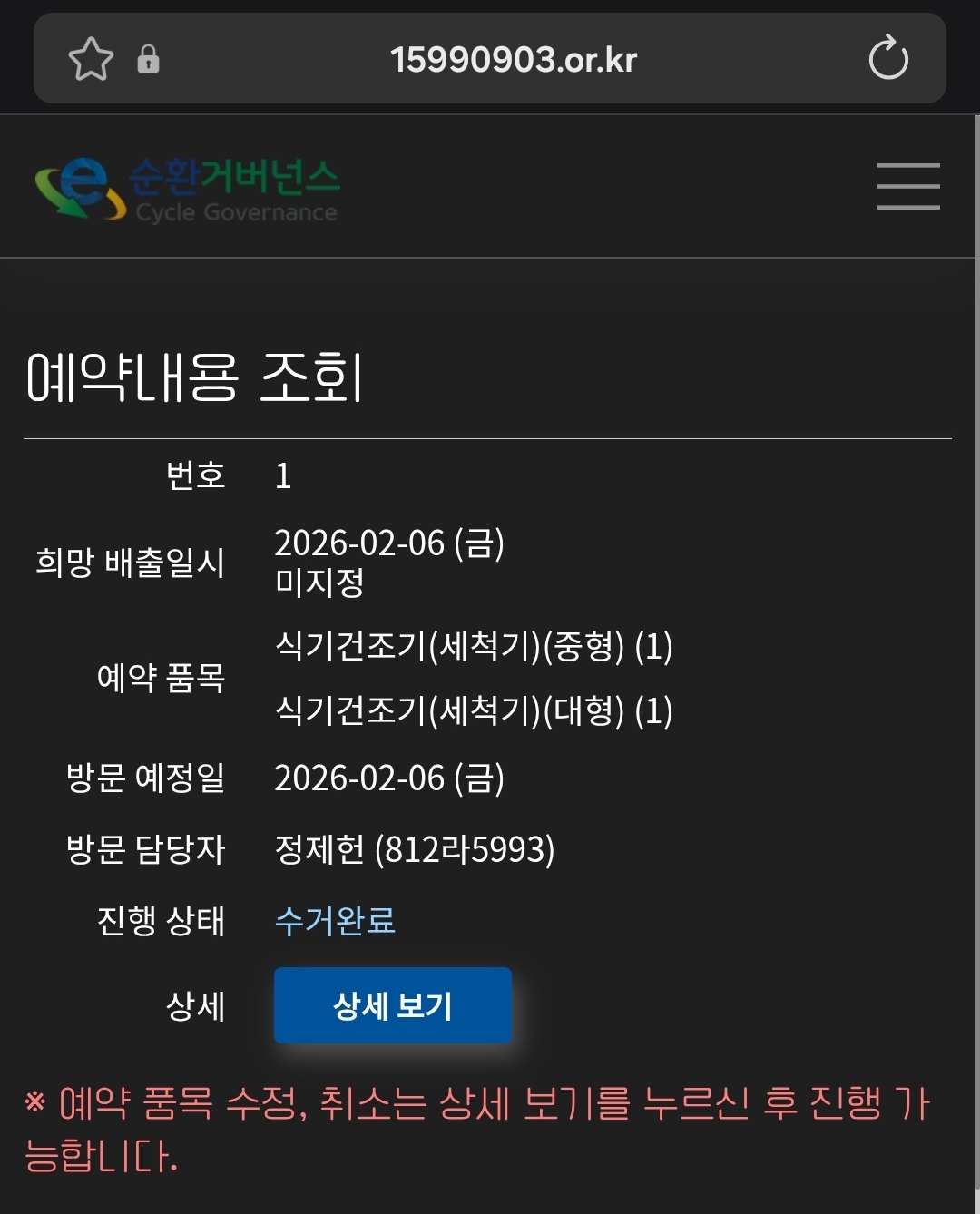Open the 수거완료 status link
The image size is (980, 1214).
point(335,921)
